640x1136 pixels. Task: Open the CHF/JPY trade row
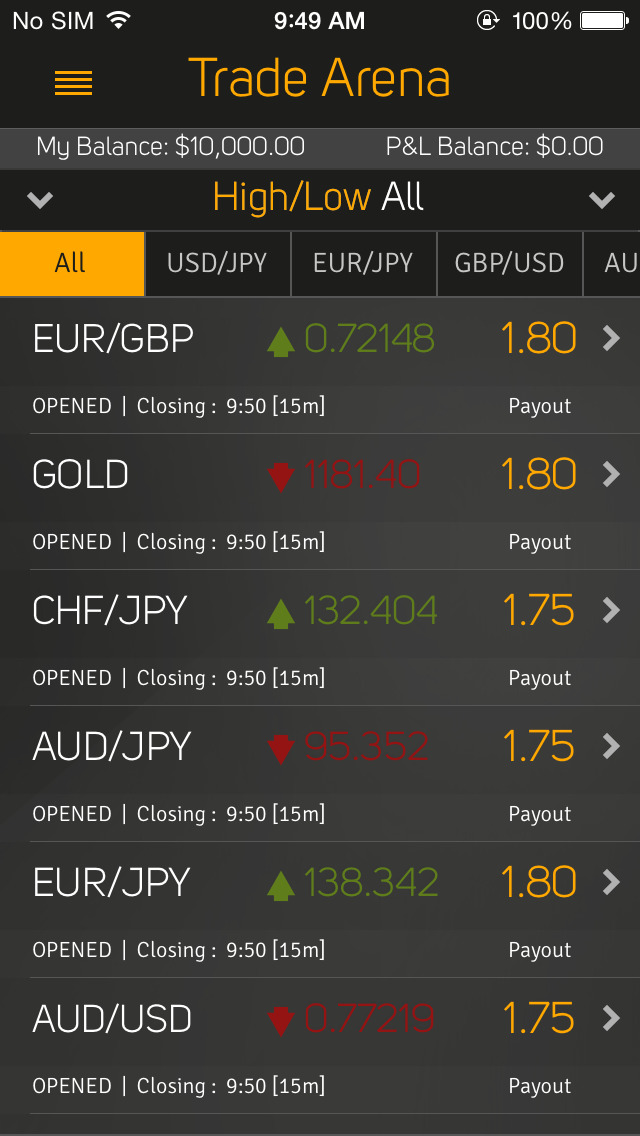click(320, 638)
